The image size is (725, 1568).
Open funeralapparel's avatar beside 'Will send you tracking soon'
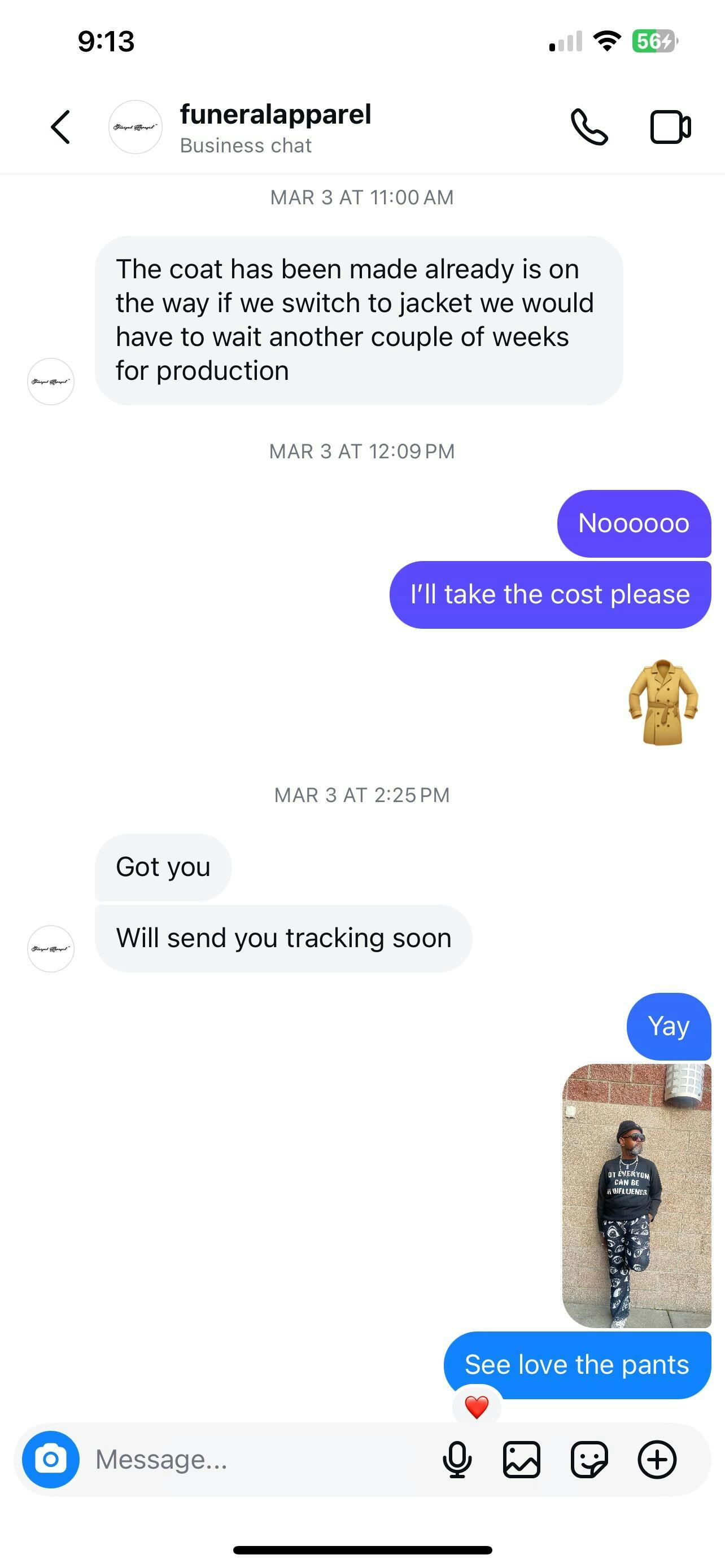(x=50, y=948)
